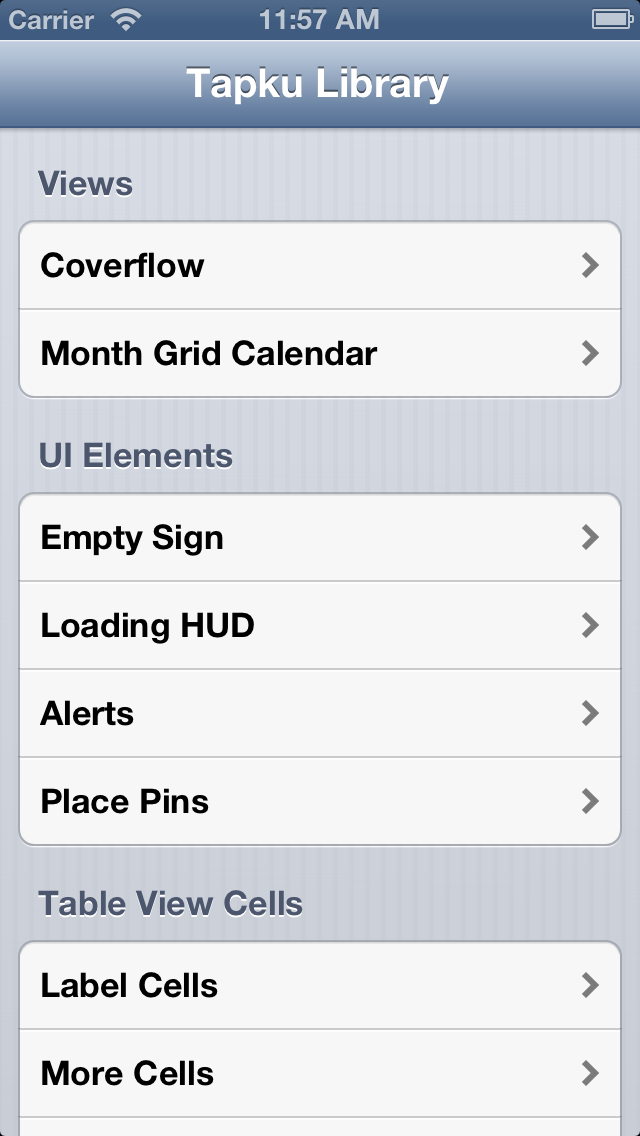
Task: Open Month Grid Calendar
Action: (x=320, y=354)
